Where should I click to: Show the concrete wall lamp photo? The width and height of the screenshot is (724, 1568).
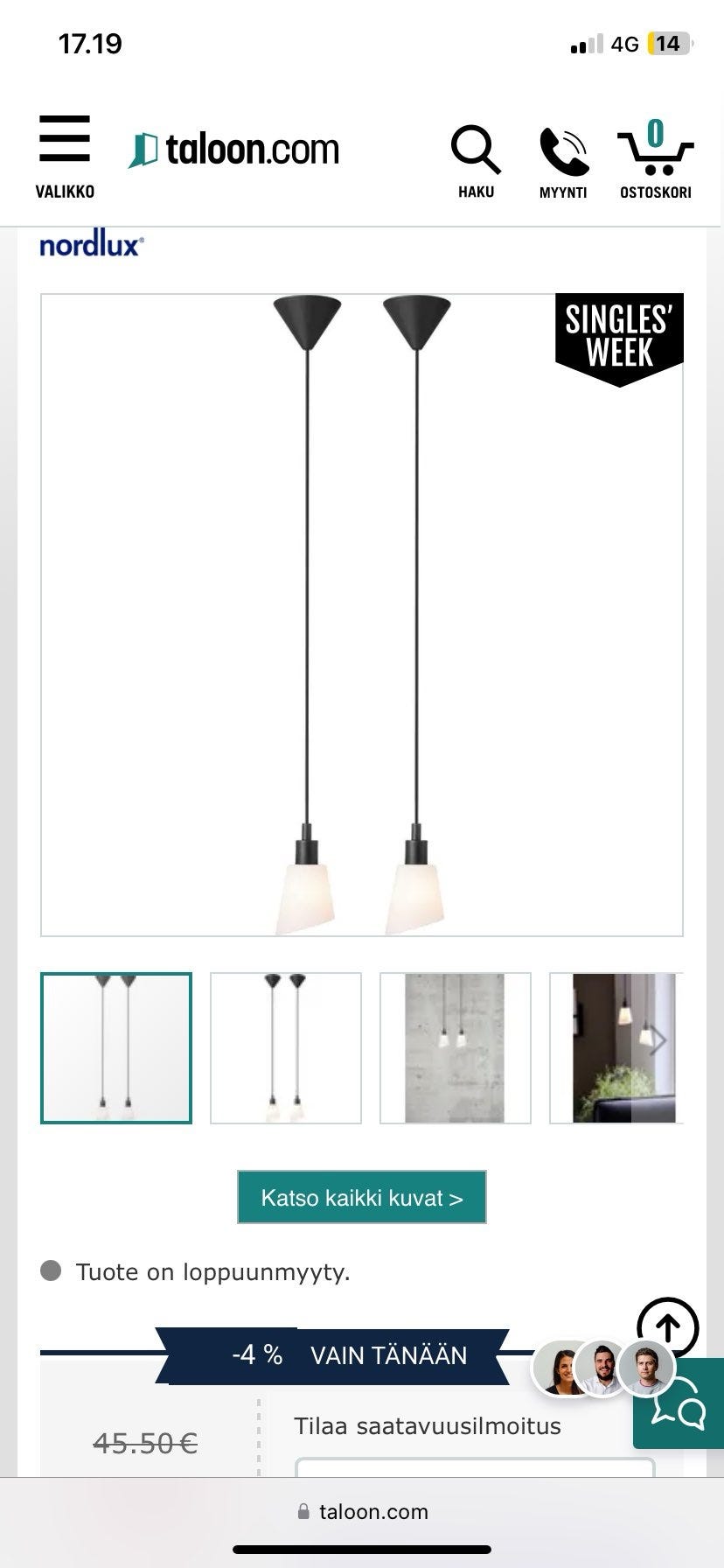pos(455,1047)
